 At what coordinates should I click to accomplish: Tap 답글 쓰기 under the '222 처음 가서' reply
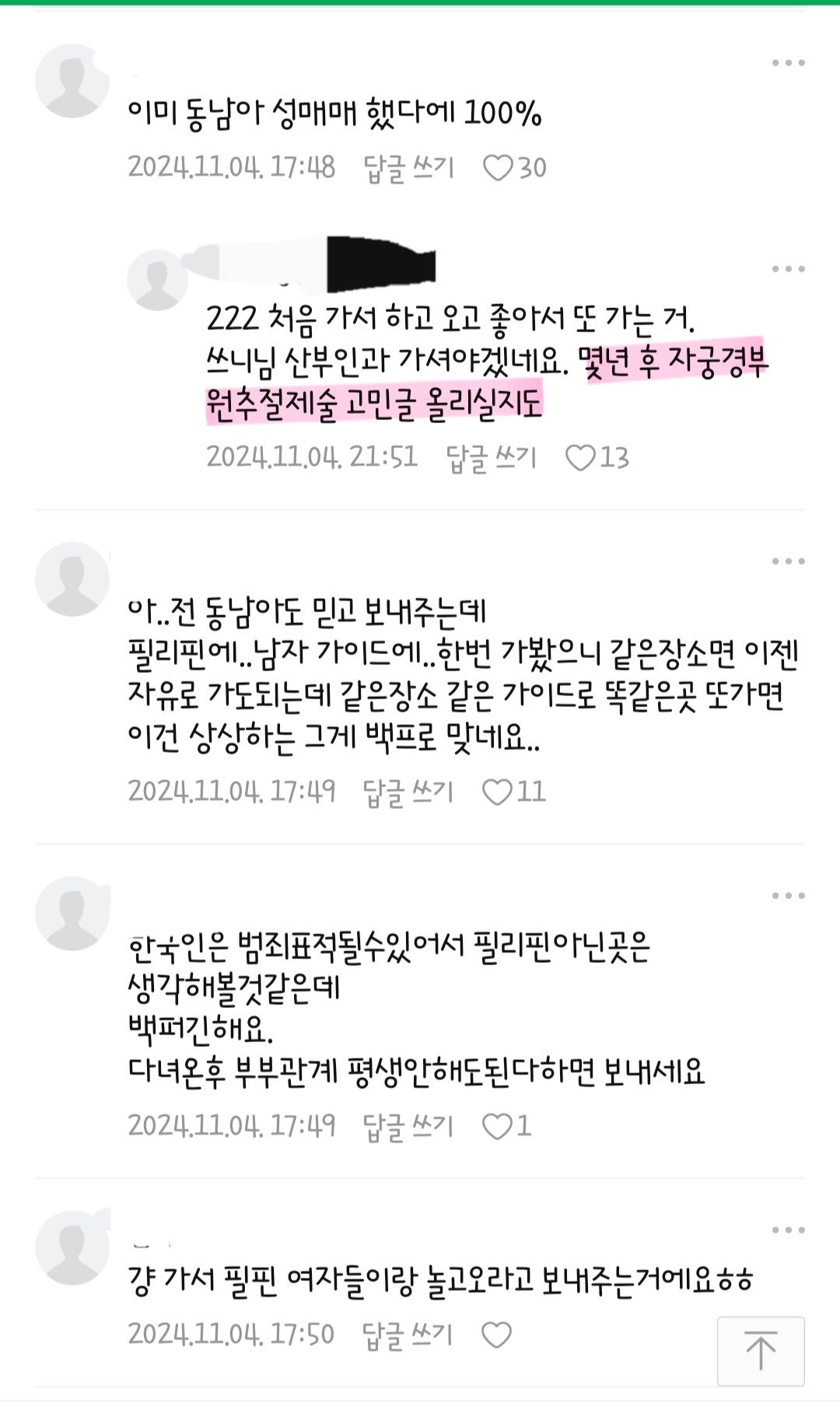point(491,457)
